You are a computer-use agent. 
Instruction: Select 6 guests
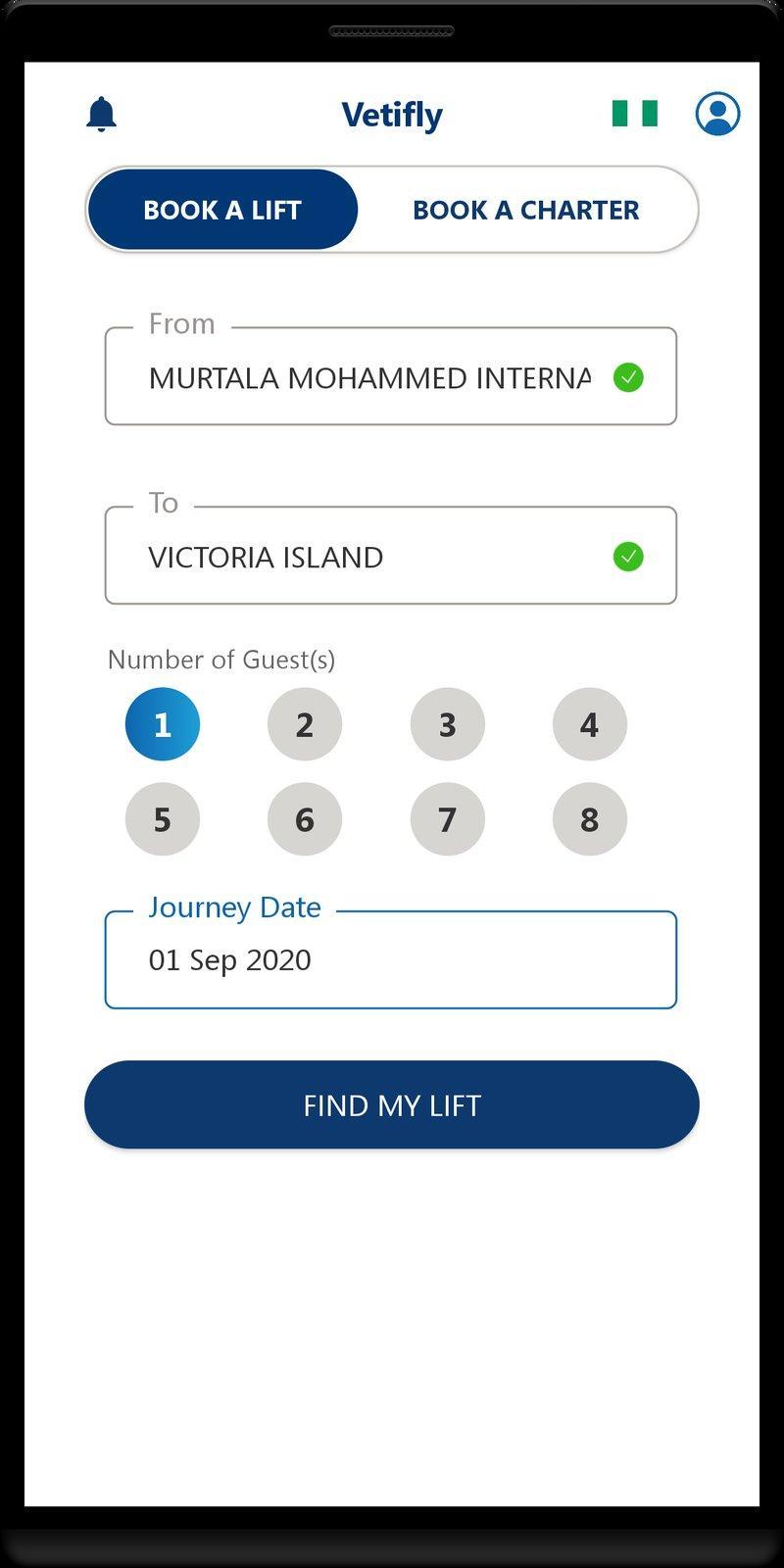tap(305, 819)
